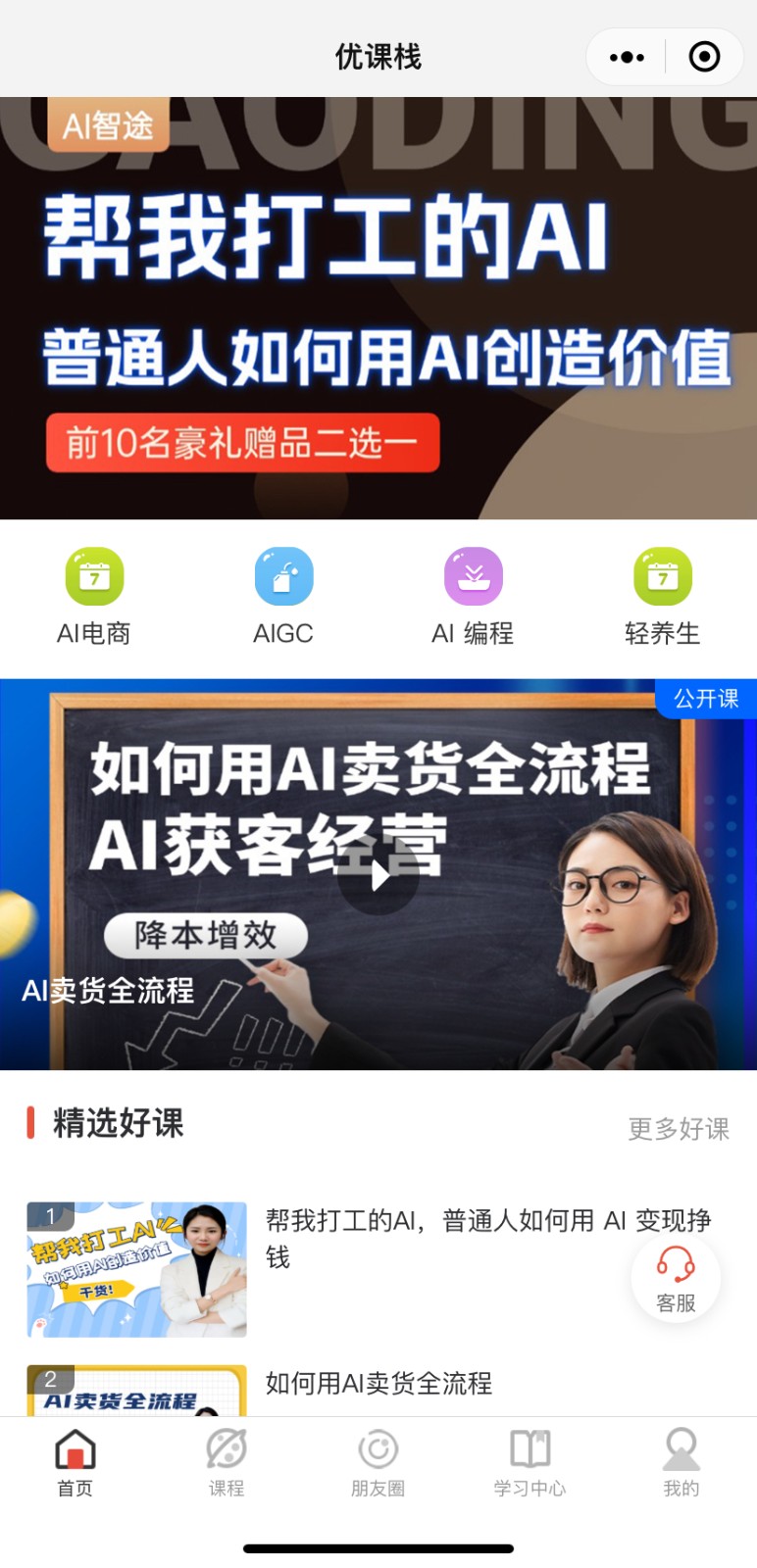Switch to the 首页 tab
This screenshot has height=1568, width=757.
76,1462
